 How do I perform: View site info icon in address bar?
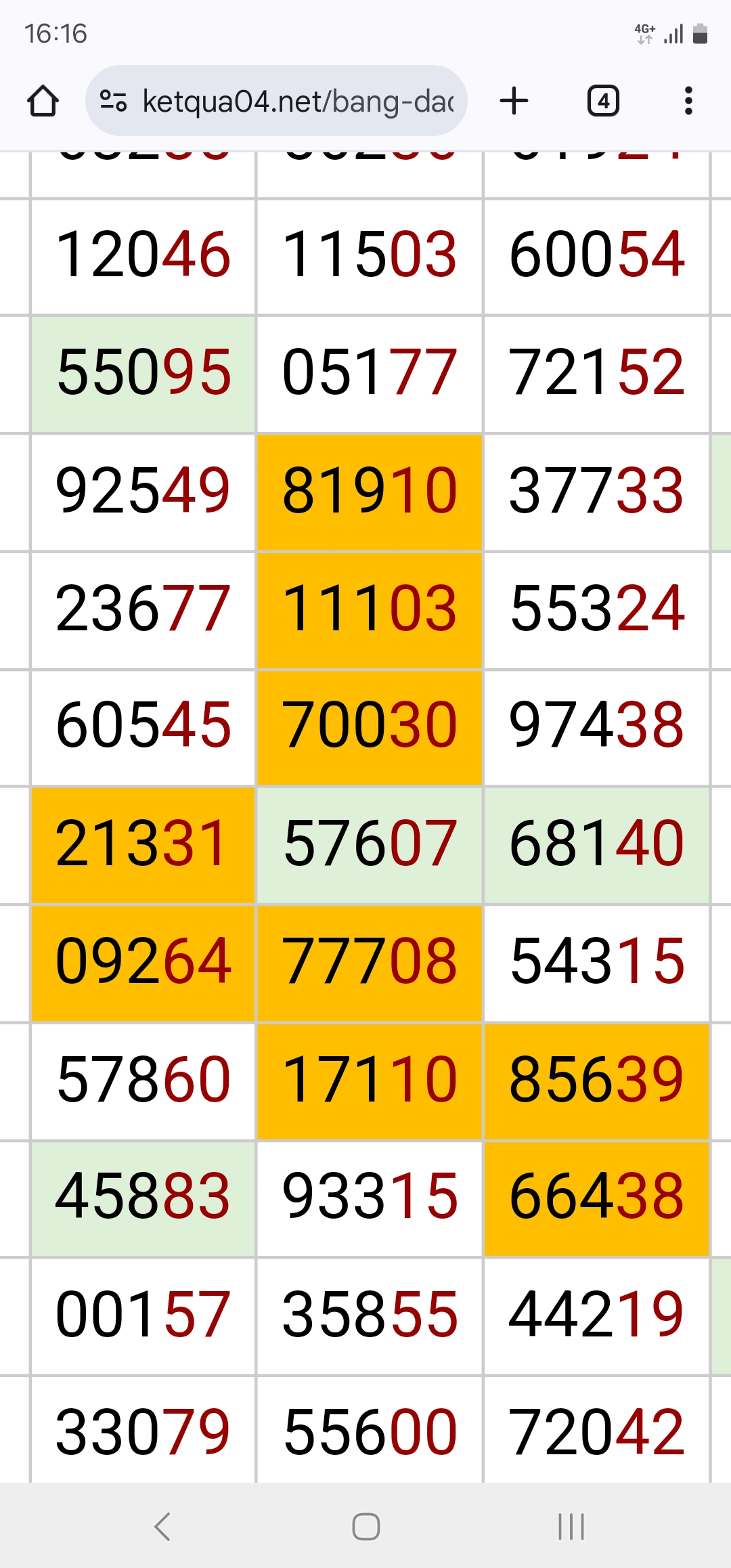click(x=113, y=101)
